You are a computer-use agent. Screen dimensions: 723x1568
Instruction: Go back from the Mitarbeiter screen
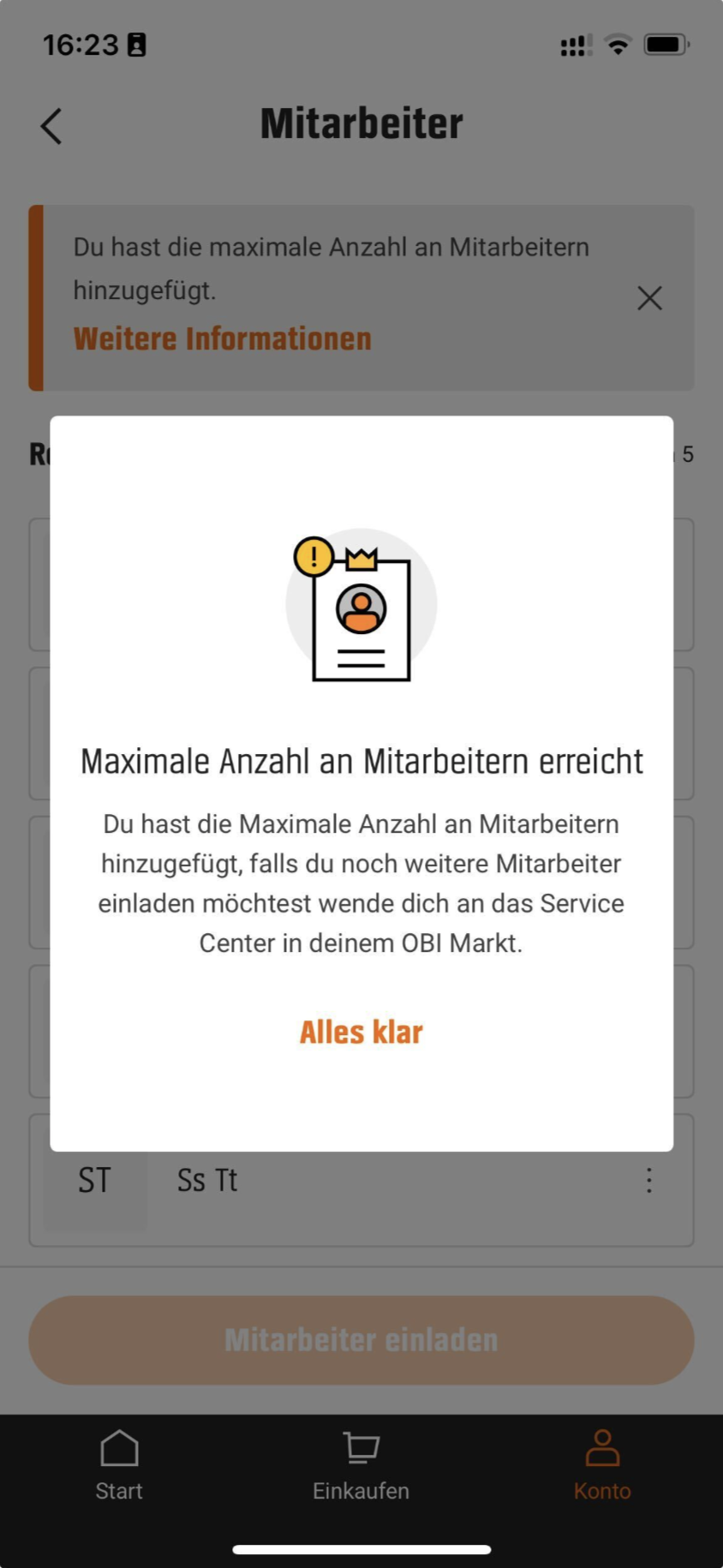click(x=52, y=126)
